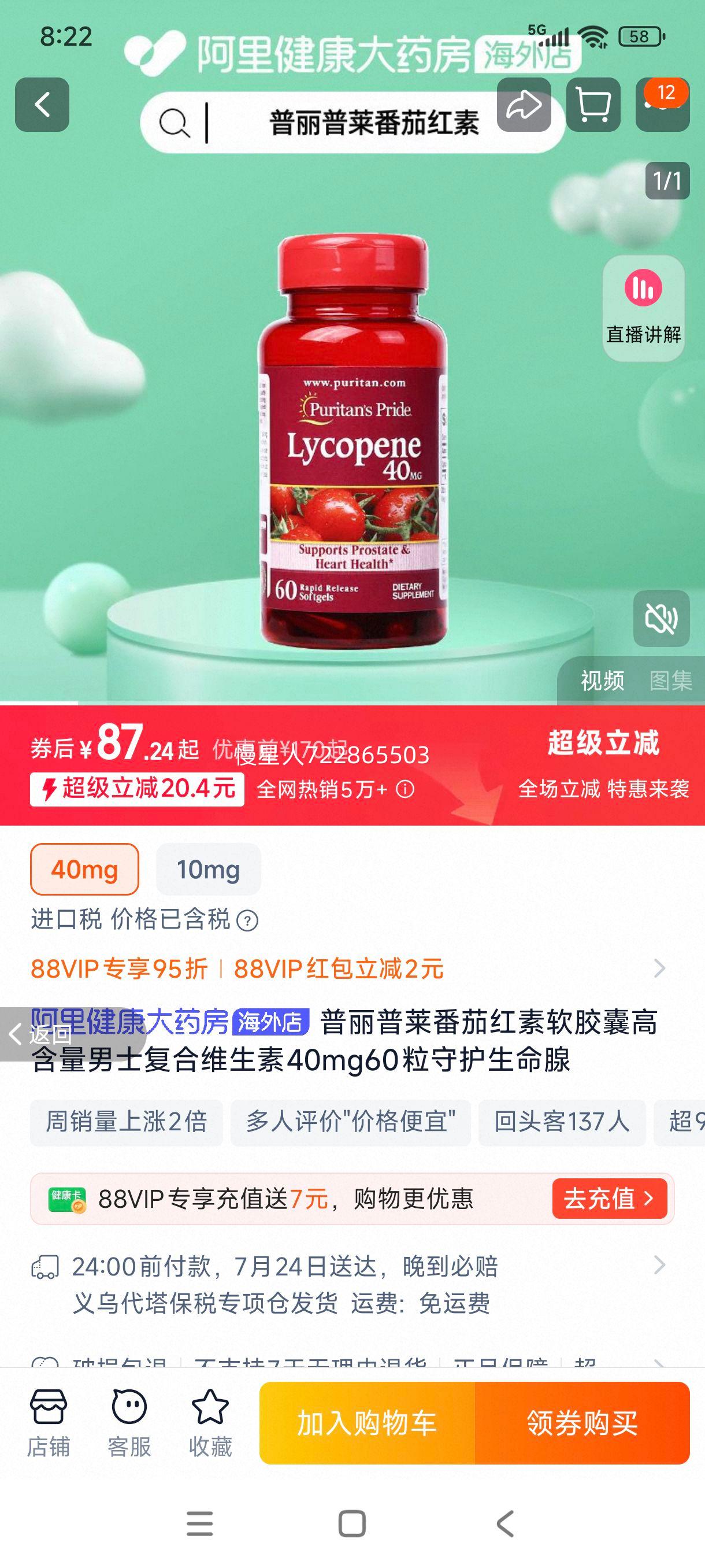Mute audio with the speaker icon
The width and height of the screenshot is (705, 1568).
663,619
